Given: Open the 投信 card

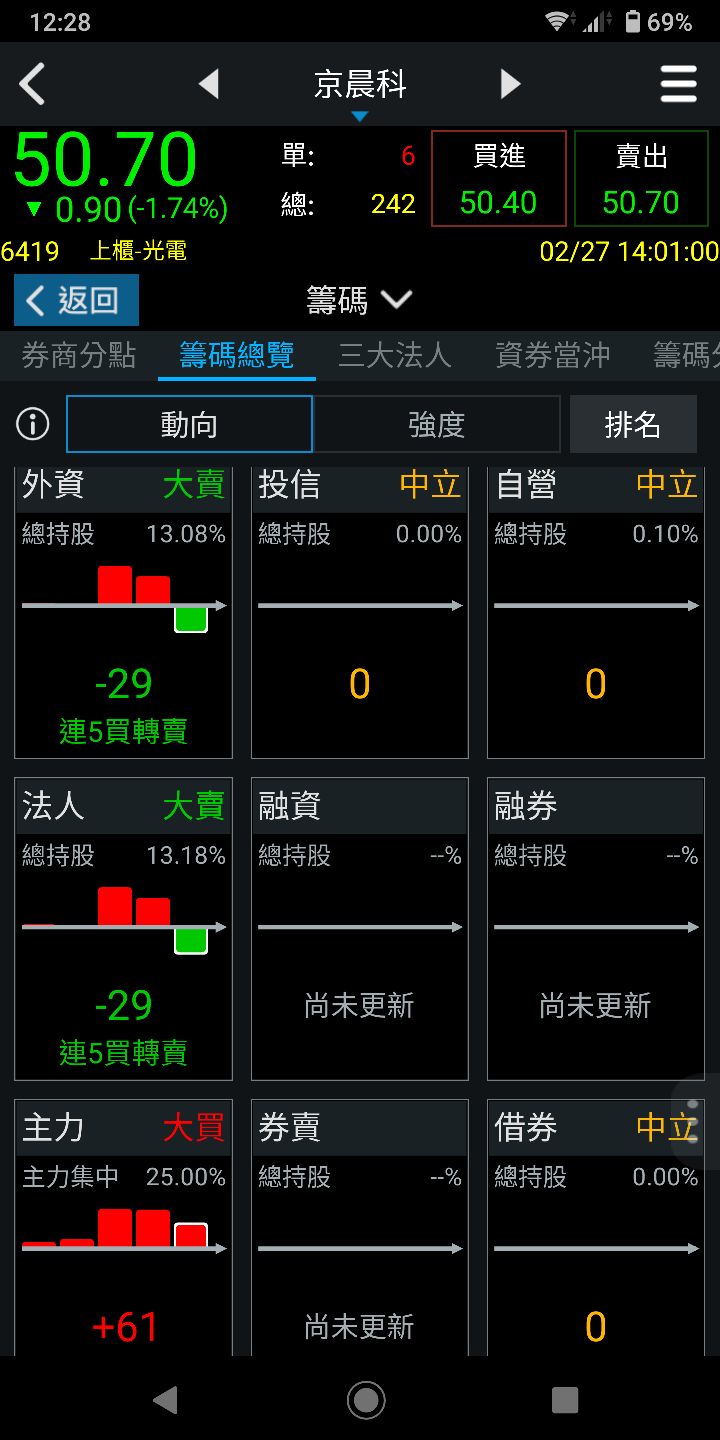Looking at the screenshot, I should point(359,611).
